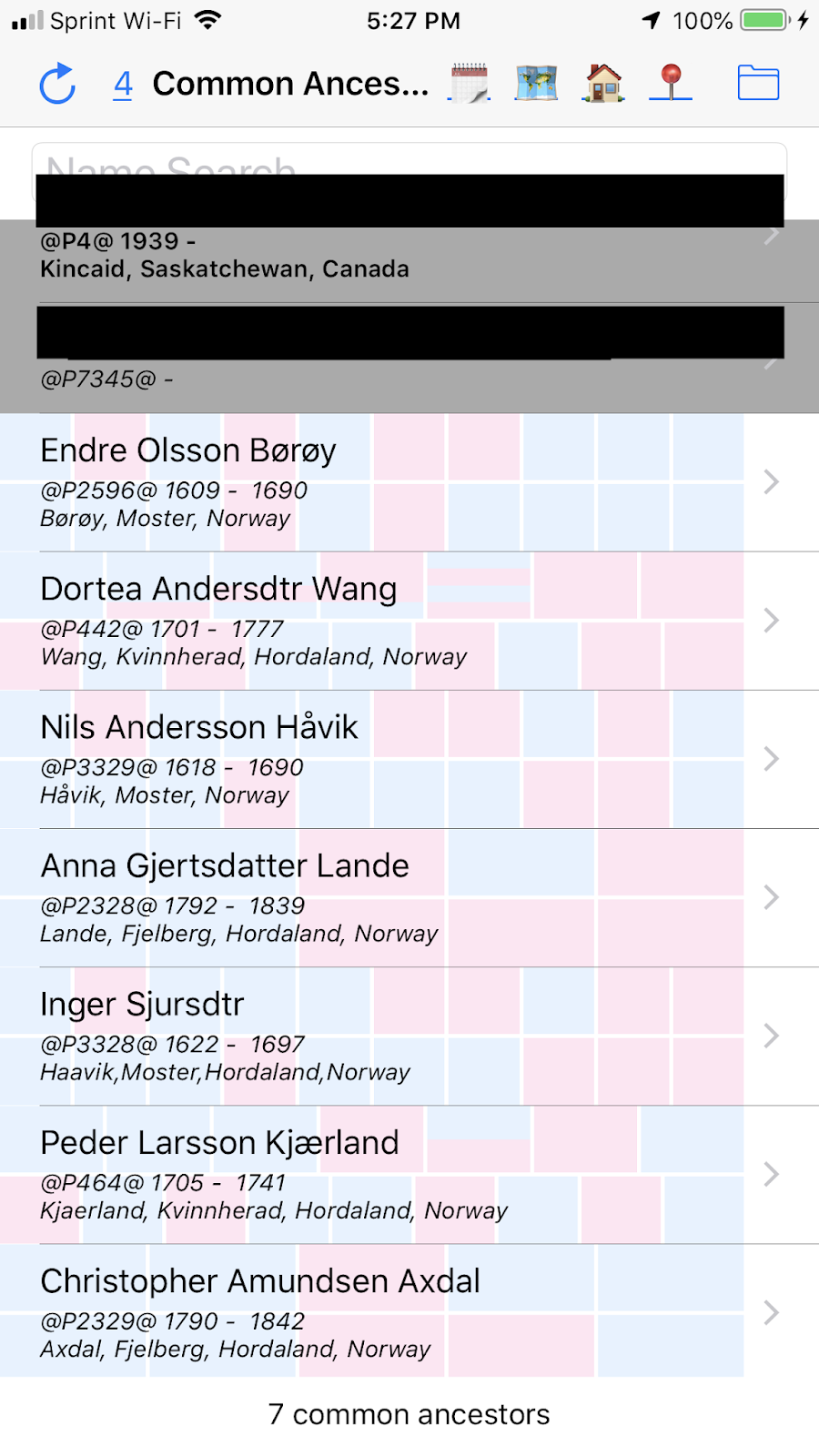Open Peder Larsson Kjærland
Screen dimensions: 819x1456
pos(409,1175)
